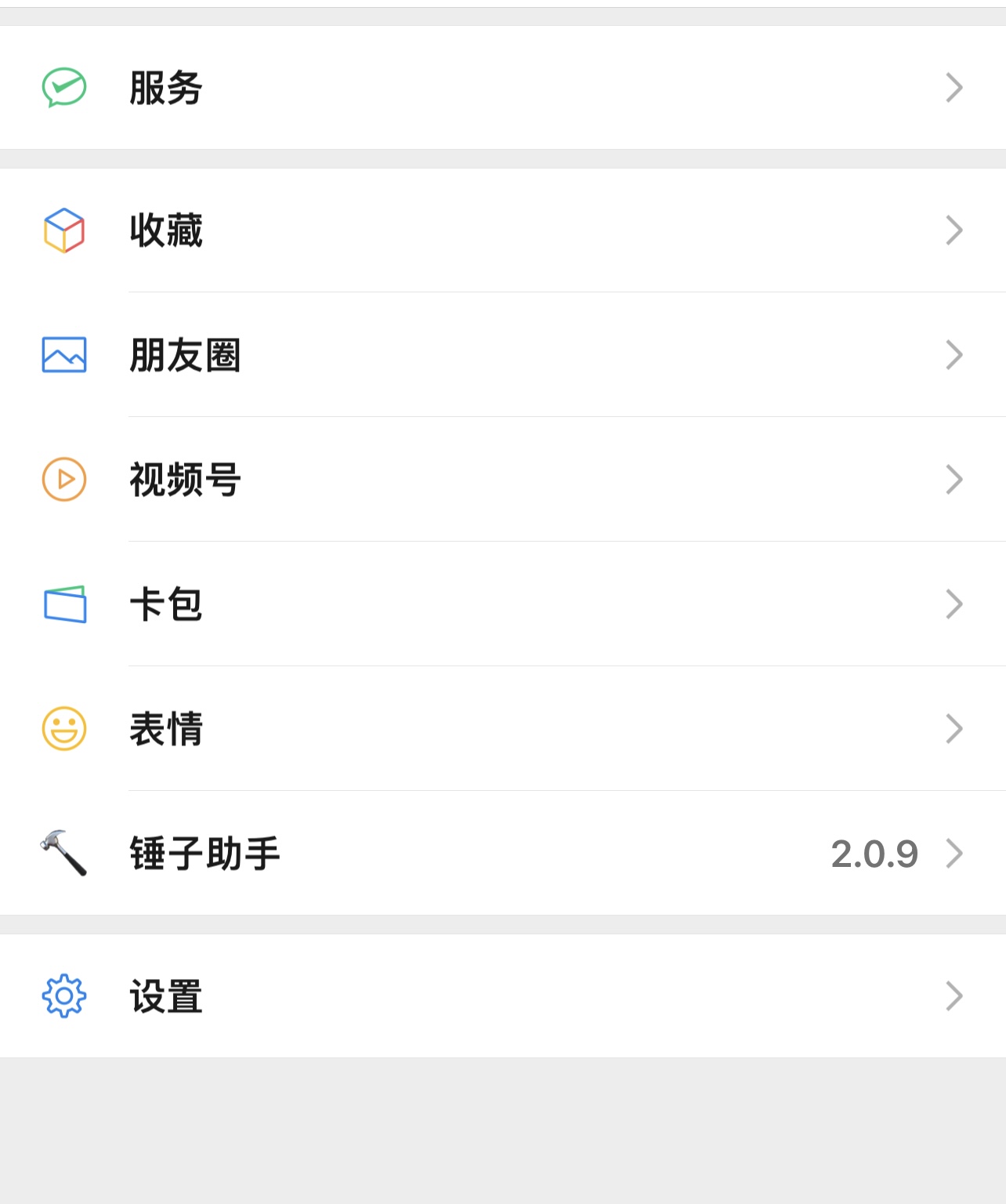Select the colorful Favorites cube icon
1006x1204 pixels.
(x=64, y=230)
